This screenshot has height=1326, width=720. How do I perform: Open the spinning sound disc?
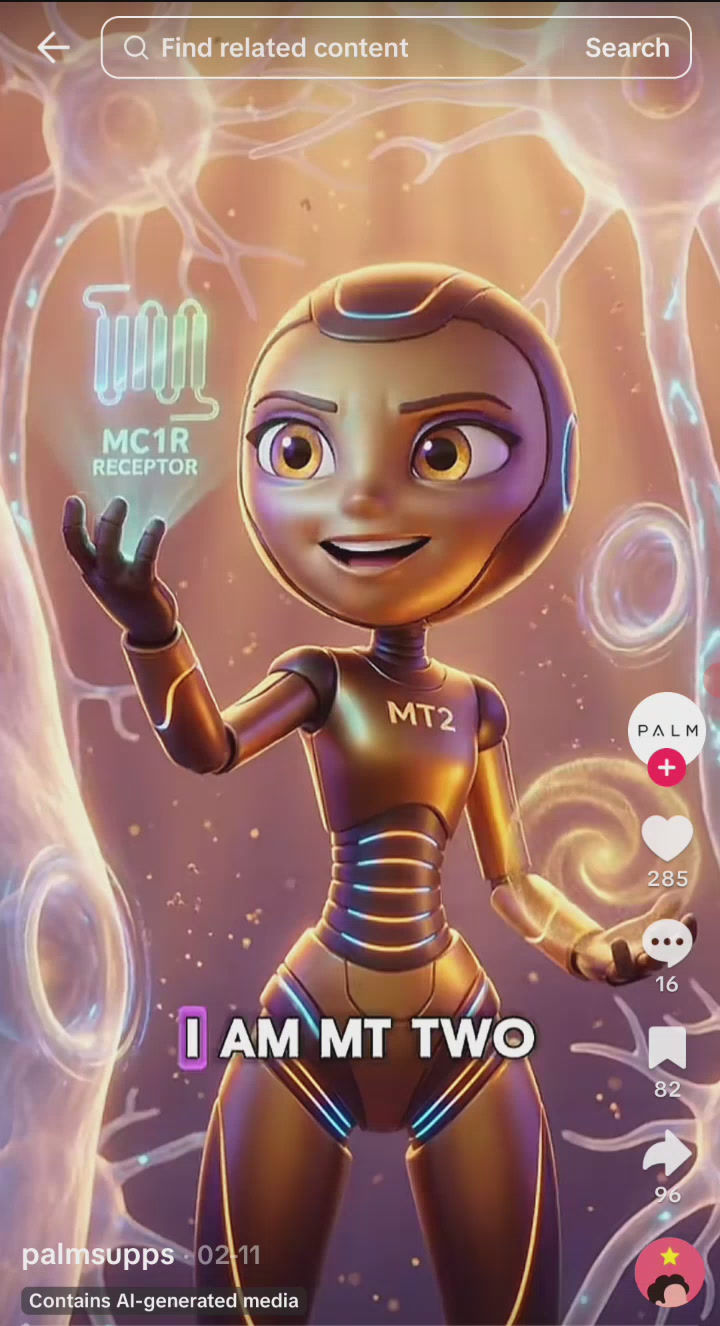pos(669,1272)
